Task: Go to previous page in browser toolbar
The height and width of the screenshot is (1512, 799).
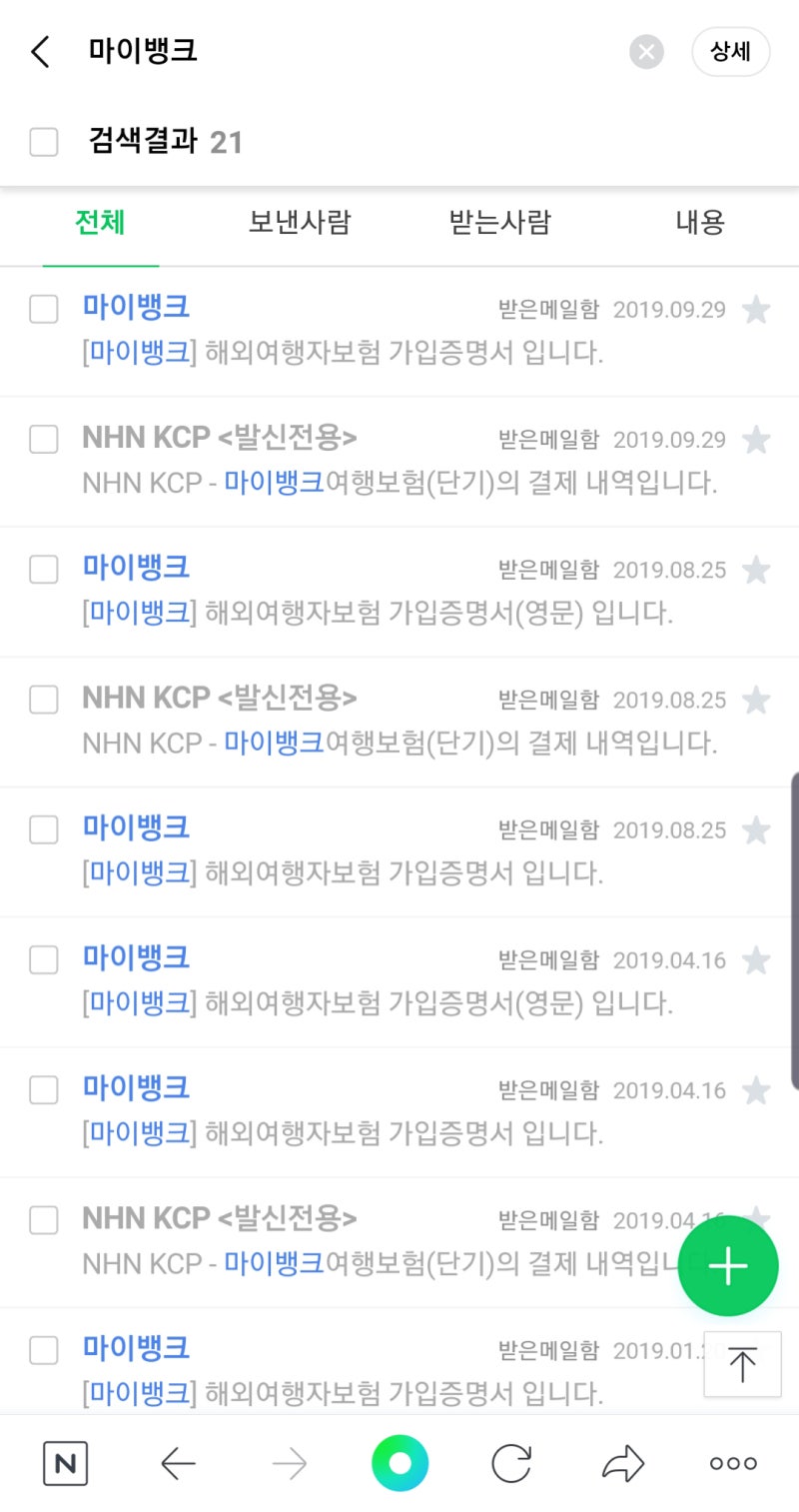Action: [178, 1464]
